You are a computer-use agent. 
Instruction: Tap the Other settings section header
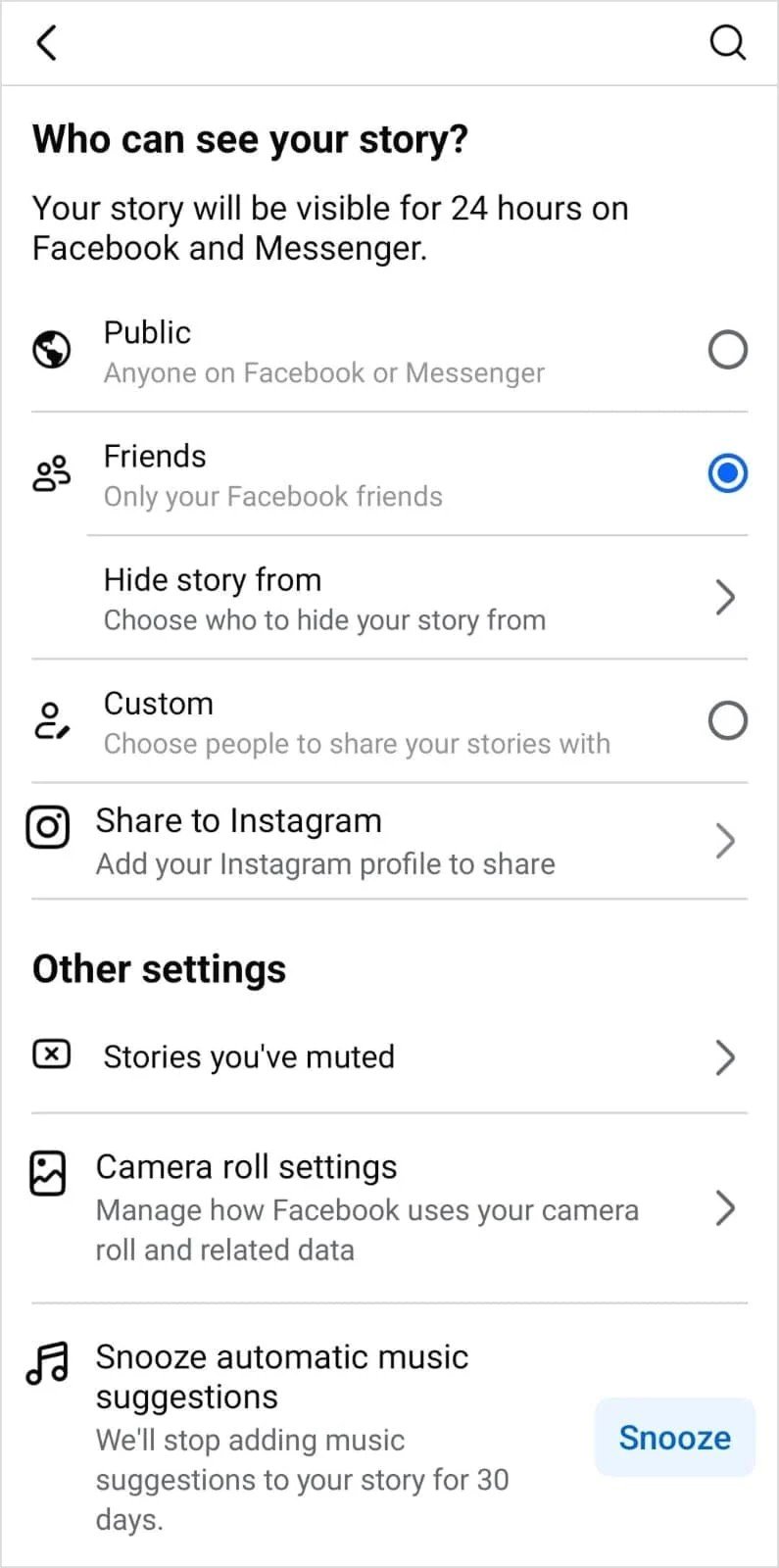(159, 968)
